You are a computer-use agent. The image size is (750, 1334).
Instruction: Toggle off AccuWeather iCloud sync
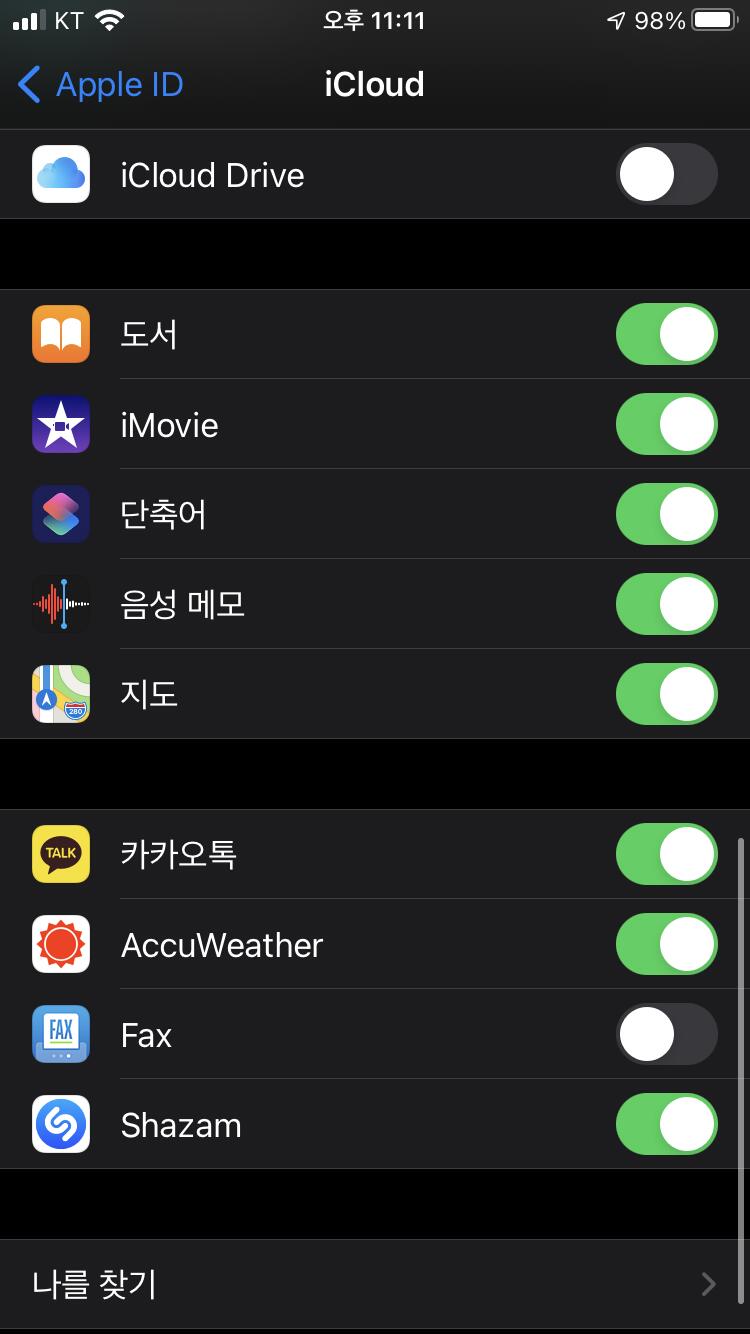click(666, 944)
